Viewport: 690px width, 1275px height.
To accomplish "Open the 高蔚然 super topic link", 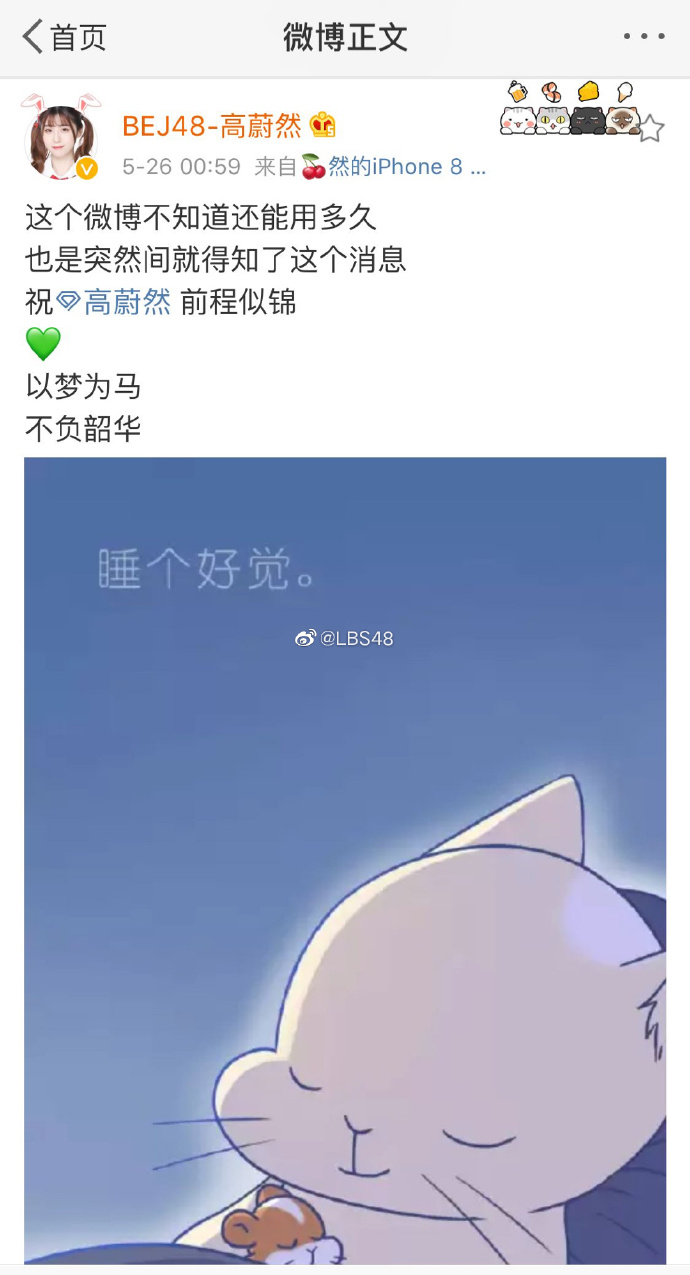I will 114,302.
